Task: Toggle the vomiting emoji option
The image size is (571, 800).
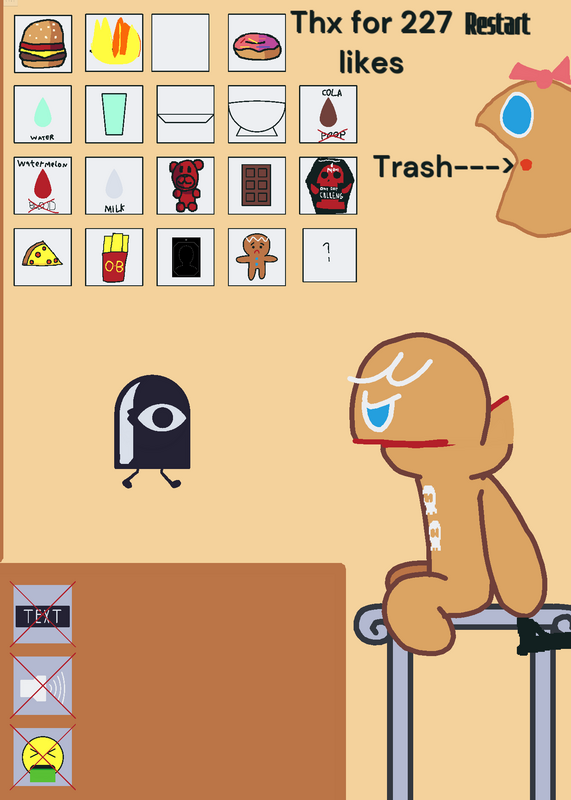Action: click(x=42, y=757)
